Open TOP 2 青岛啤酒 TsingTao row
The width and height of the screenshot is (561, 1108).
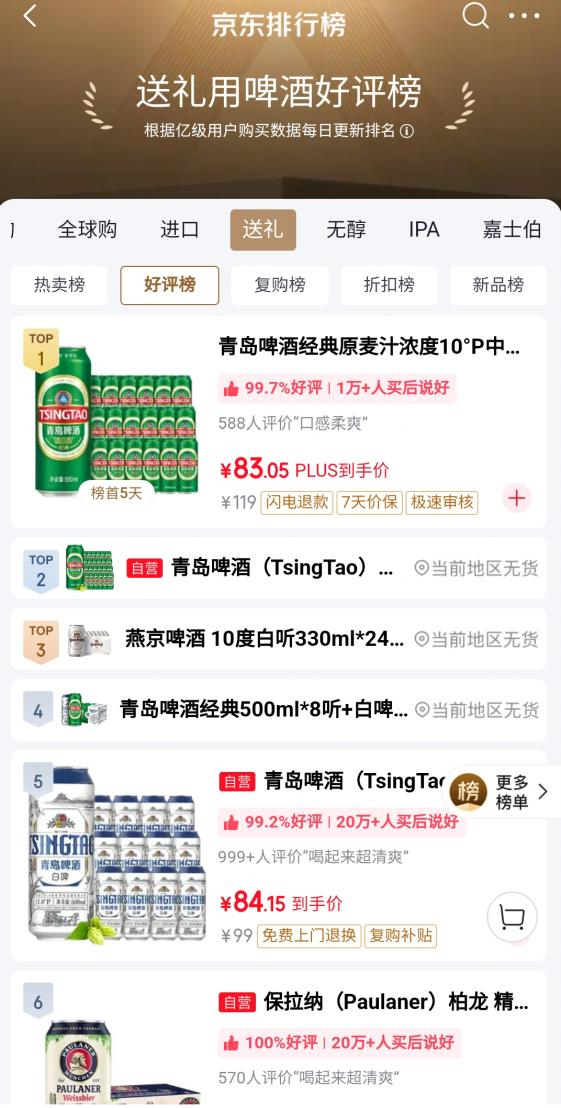tap(279, 568)
